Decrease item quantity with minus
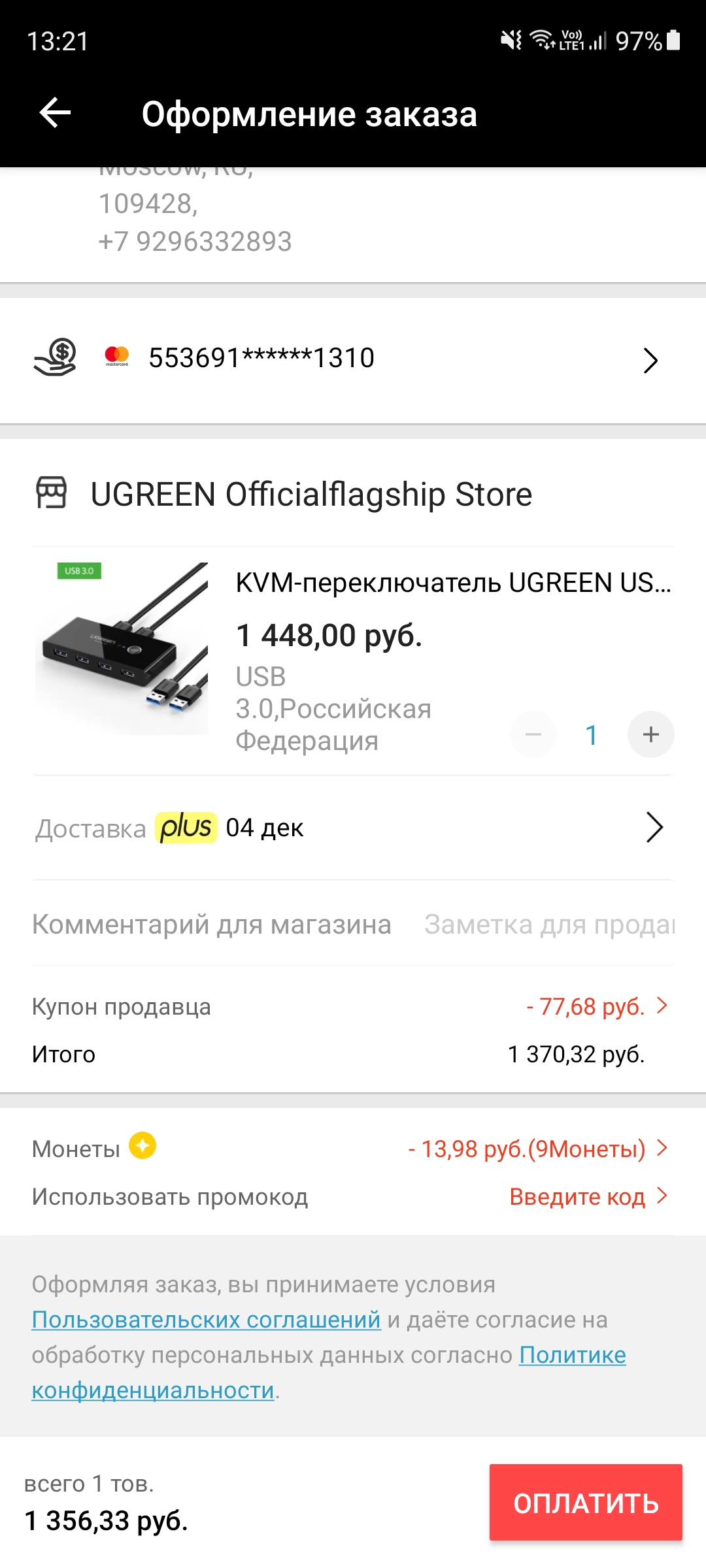Viewport: 706px width, 1568px height. pos(533,734)
